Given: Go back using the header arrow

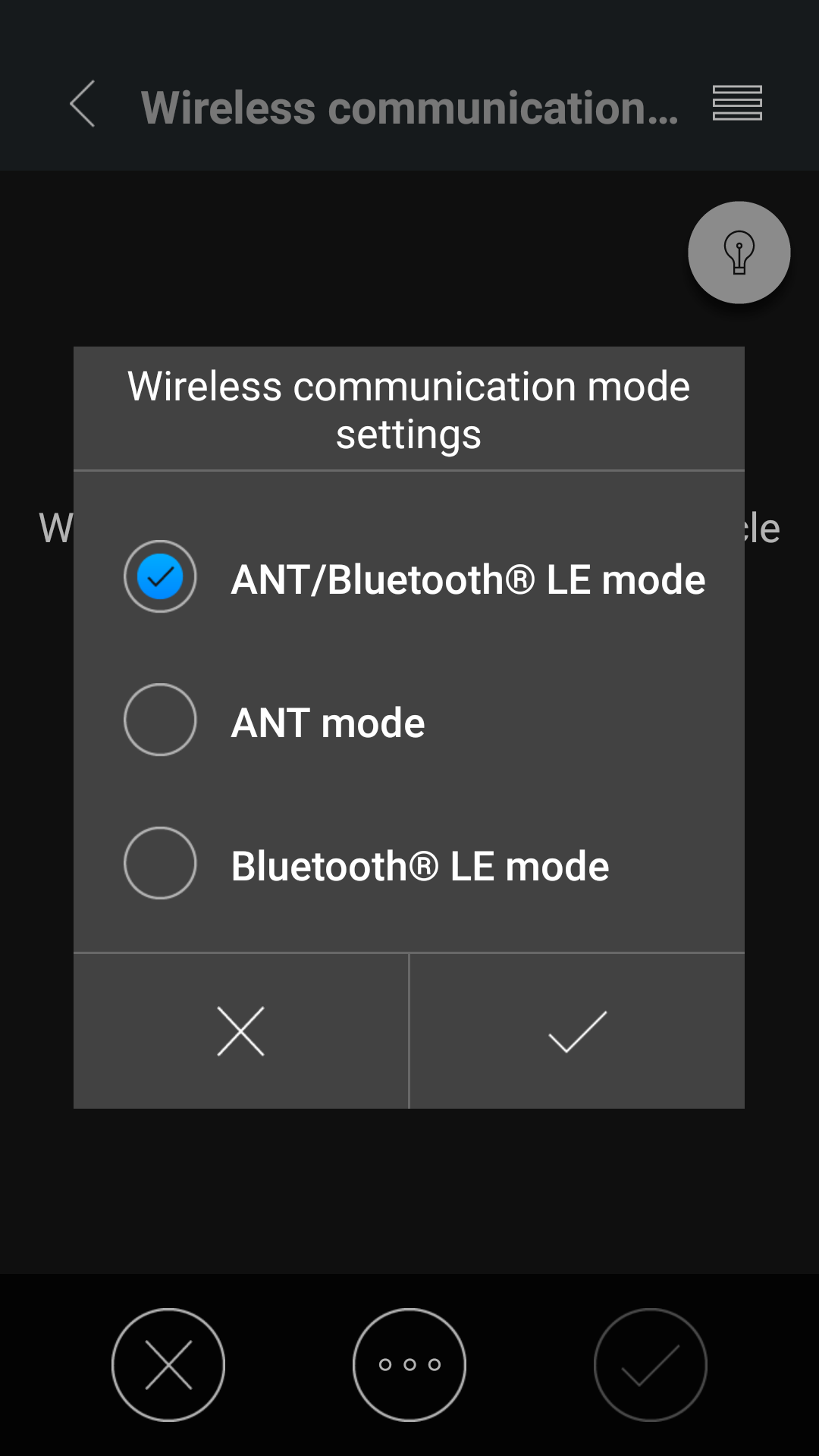Looking at the screenshot, I should (x=83, y=104).
